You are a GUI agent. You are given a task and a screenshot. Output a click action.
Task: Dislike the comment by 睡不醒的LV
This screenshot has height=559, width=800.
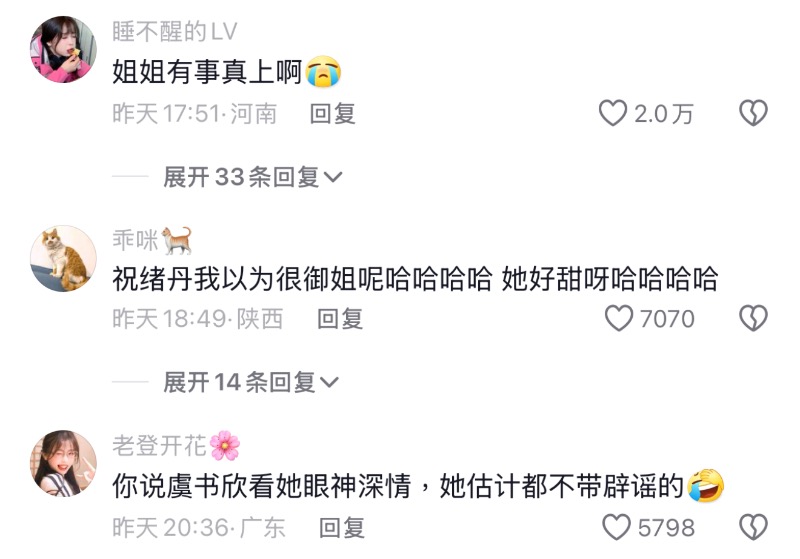[x=752, y=114]
